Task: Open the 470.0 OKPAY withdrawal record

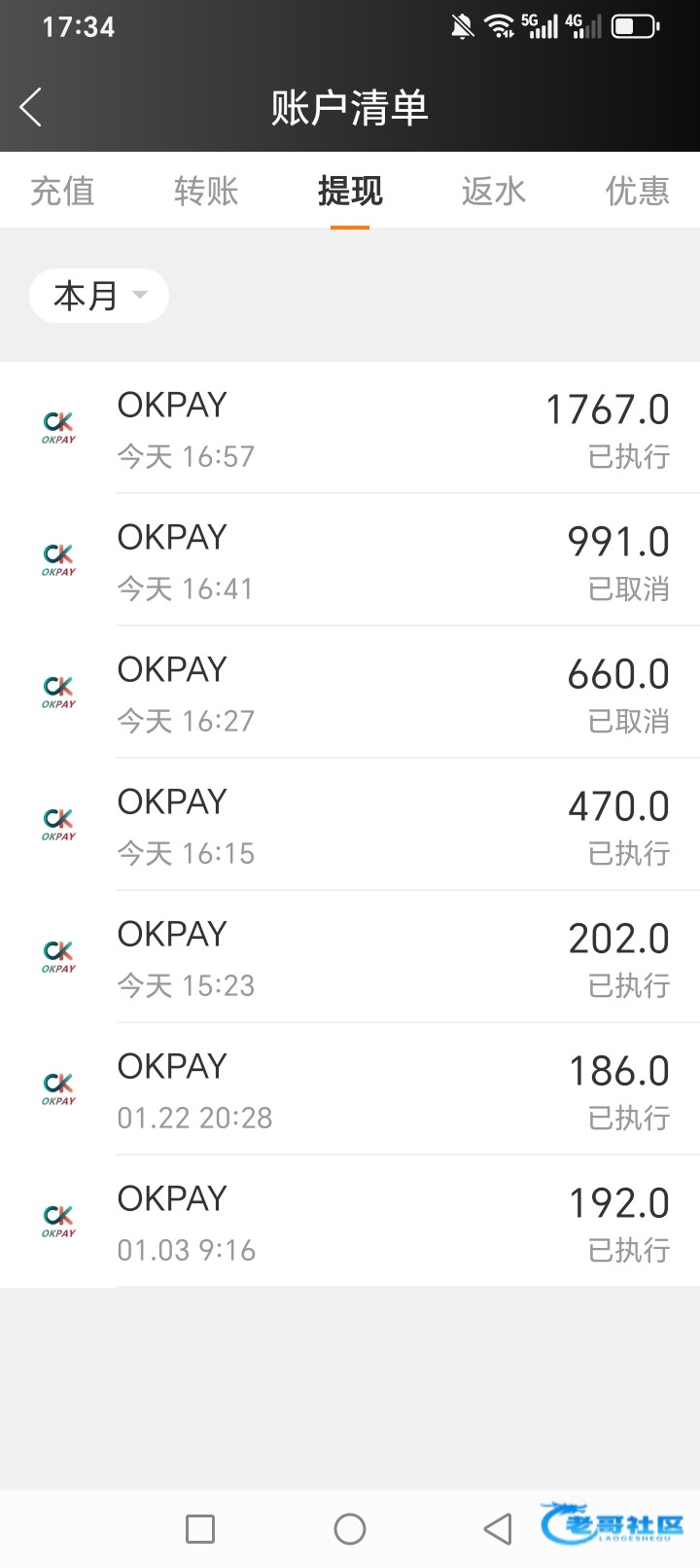Action: tap(389, 825)
